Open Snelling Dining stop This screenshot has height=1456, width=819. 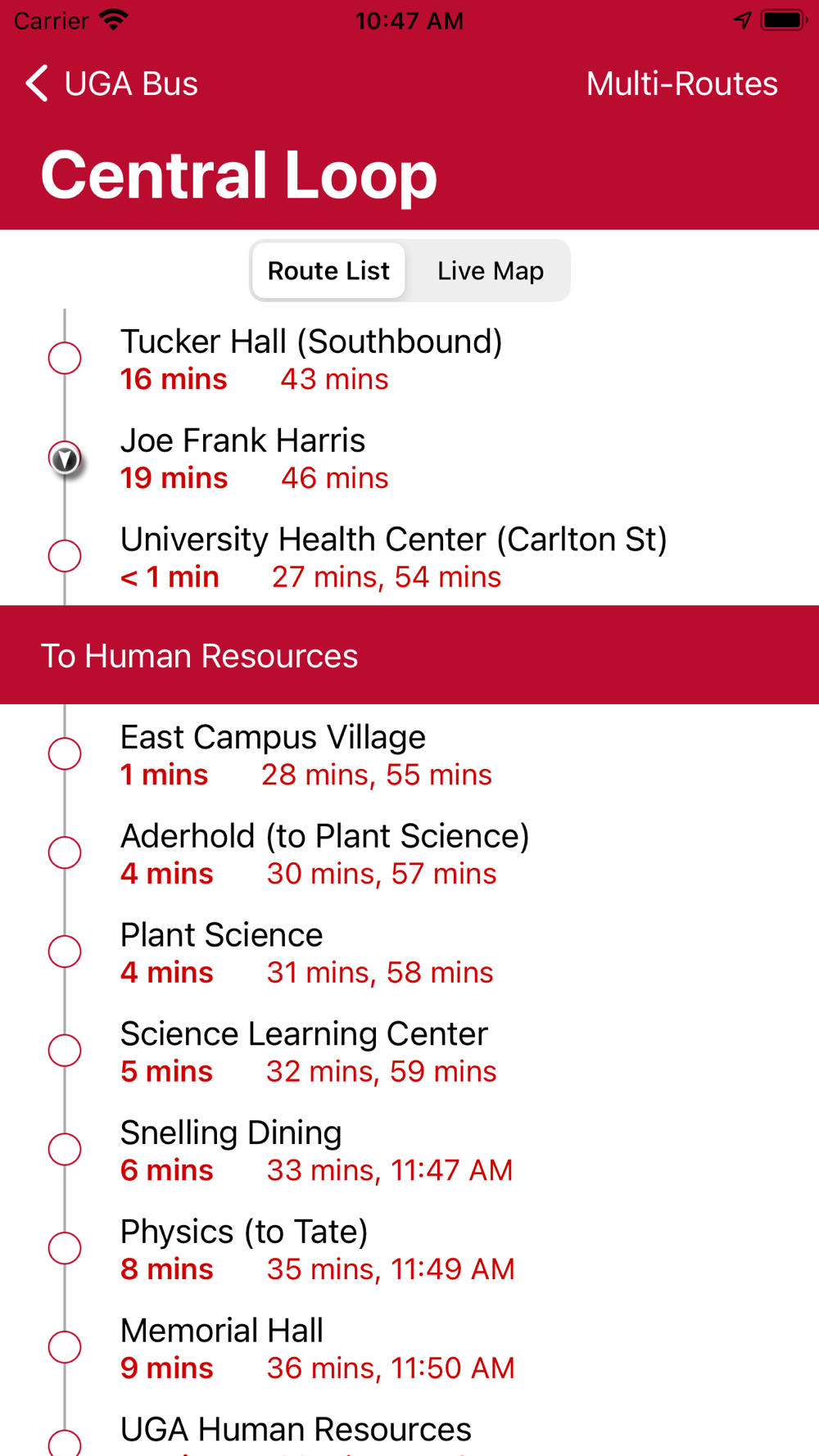pos(409,1151)
